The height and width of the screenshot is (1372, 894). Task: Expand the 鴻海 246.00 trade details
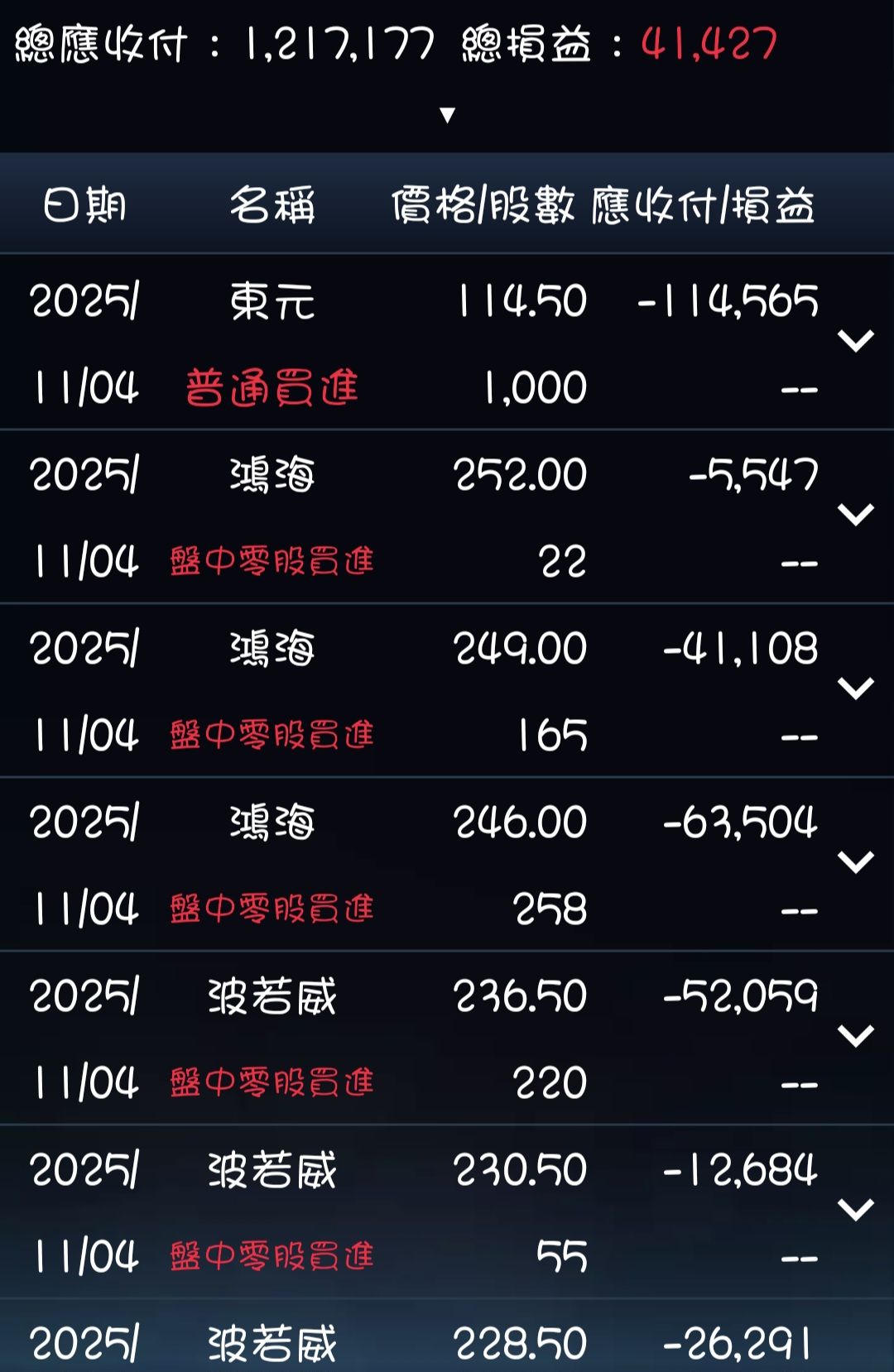click(855, 862)
